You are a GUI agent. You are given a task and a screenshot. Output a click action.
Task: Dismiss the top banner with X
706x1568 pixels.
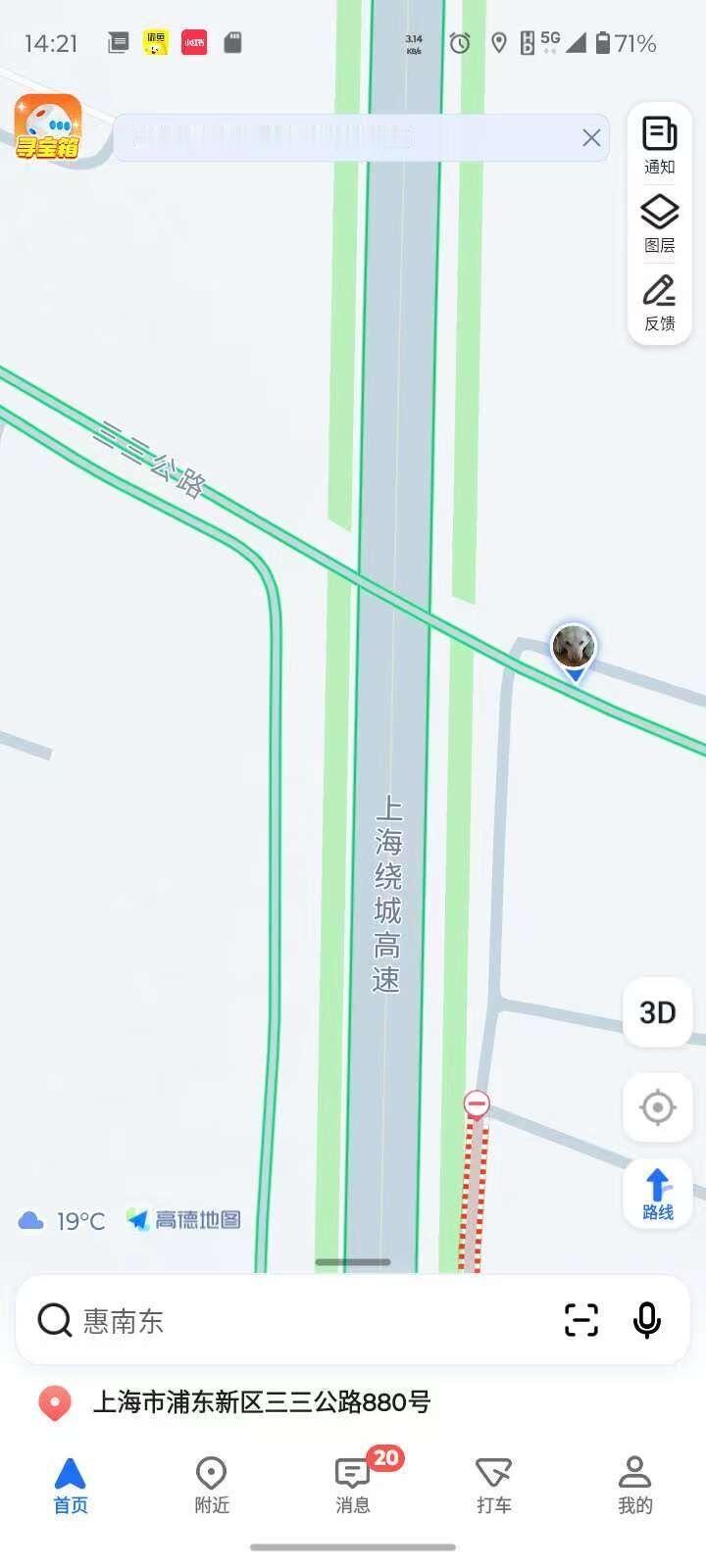point(591,138)
